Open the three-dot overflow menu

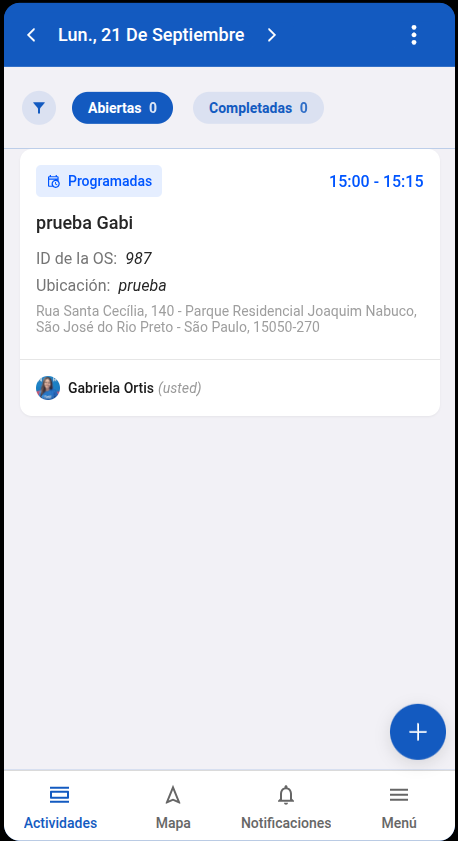coord(413,35)
